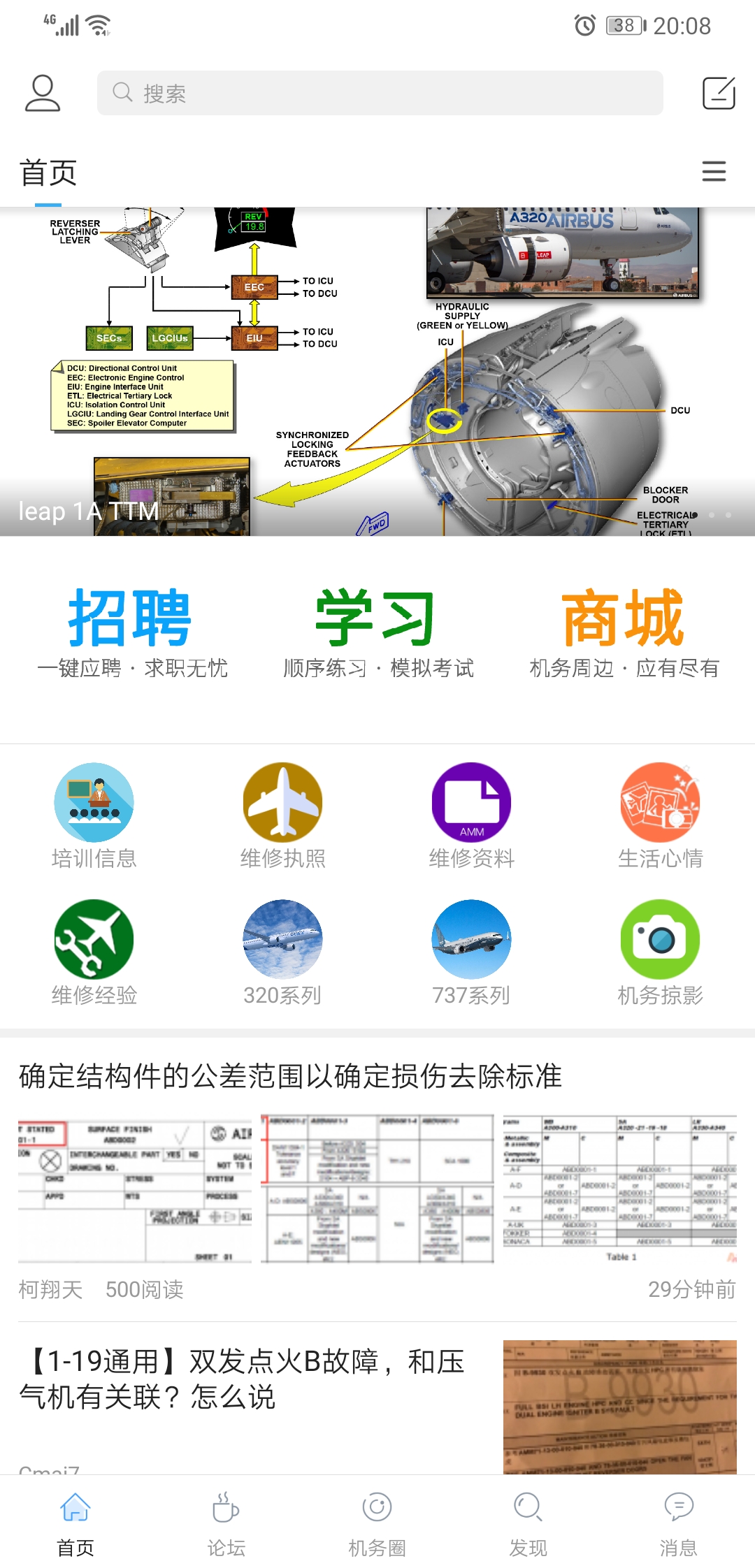Open the 维修资料 AMM icon
This screenshot has height=1568, width=755.
click(472, 804)
